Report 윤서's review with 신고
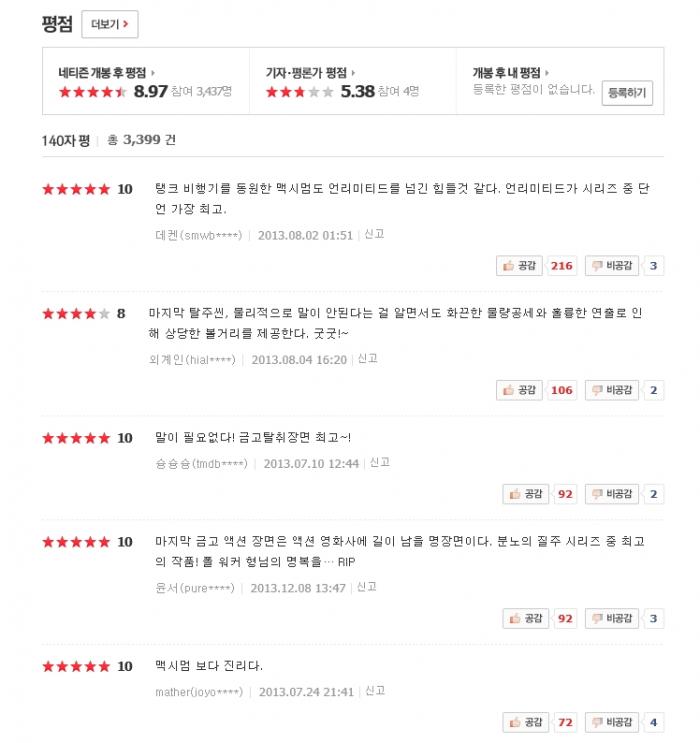 tap(366, 587)
